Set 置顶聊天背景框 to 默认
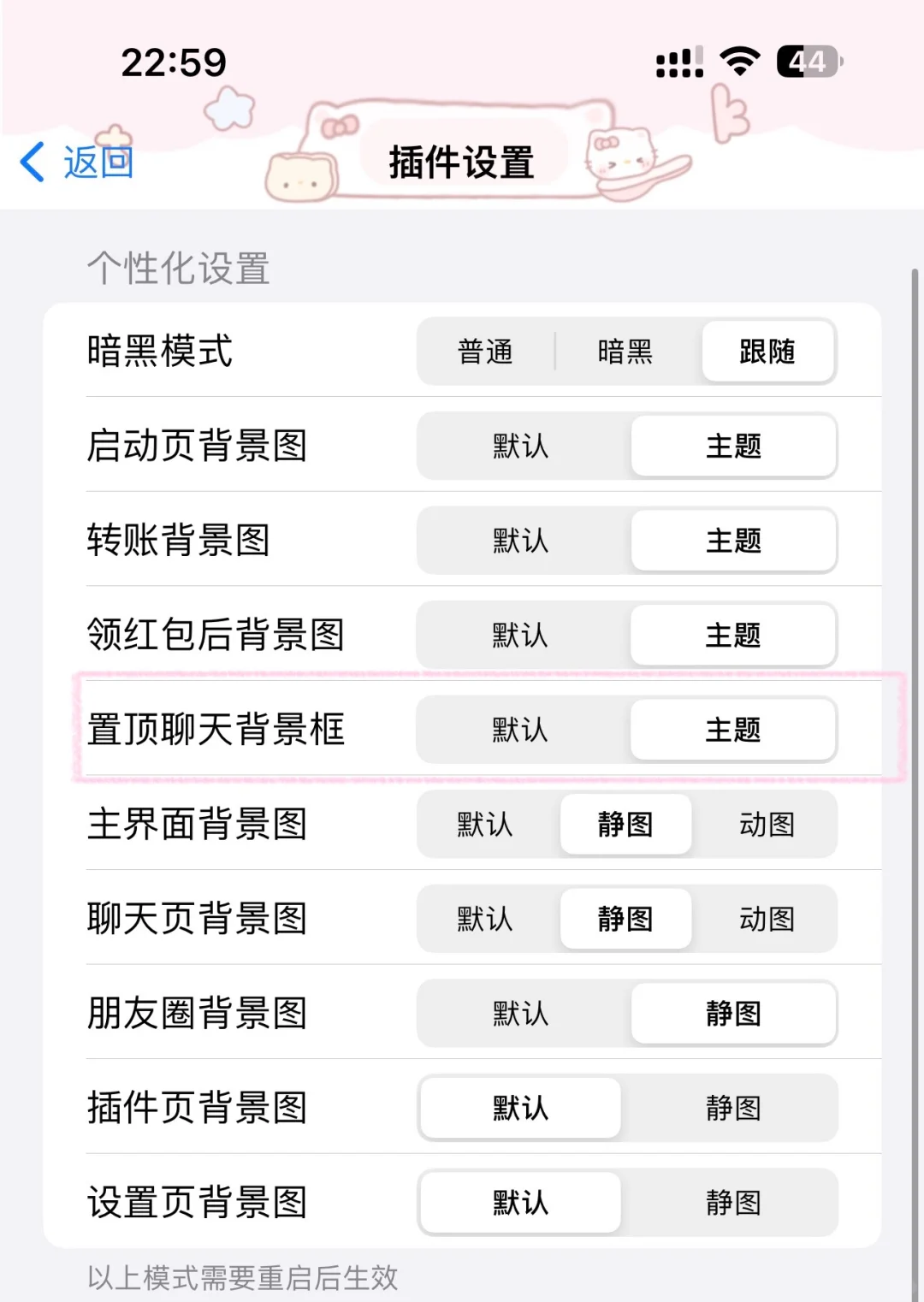 tap(520, 731)
